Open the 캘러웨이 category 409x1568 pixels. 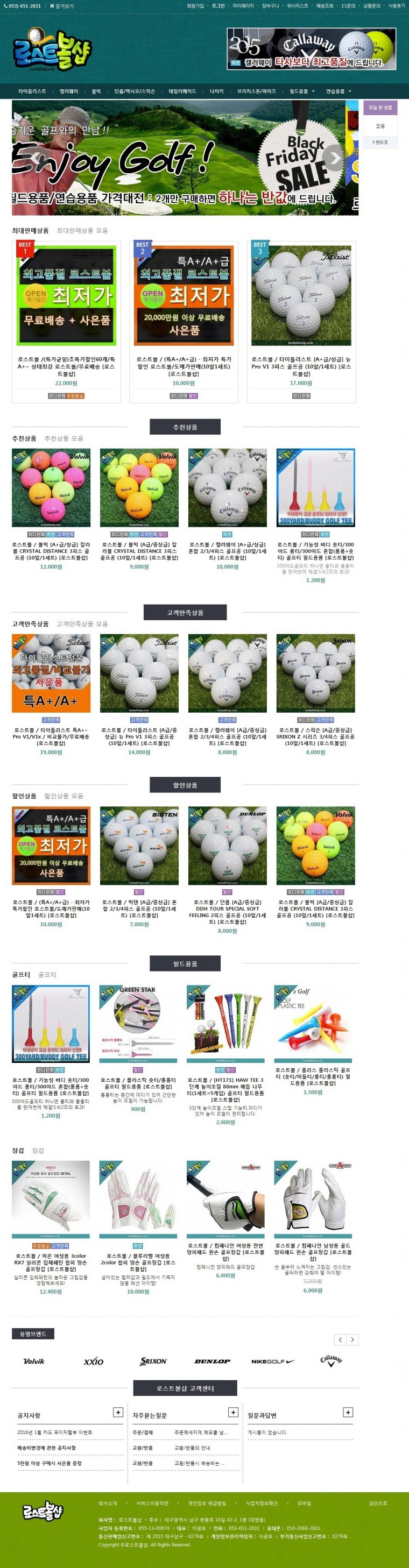(x=69, y=91)
